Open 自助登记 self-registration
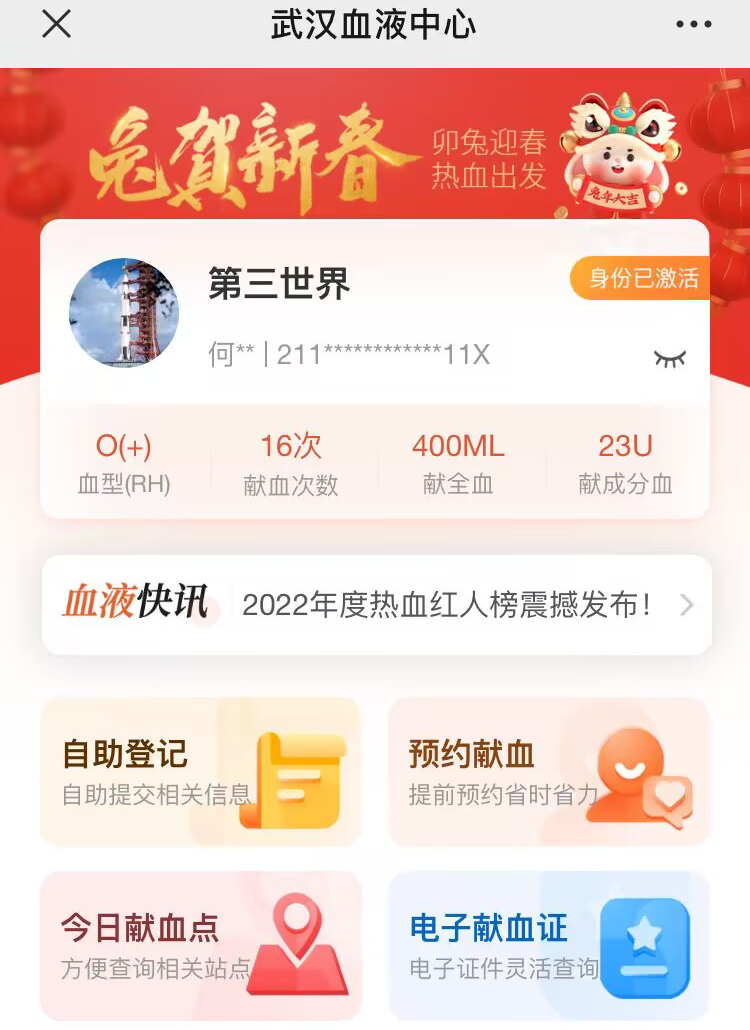 (x=200, y=771)
